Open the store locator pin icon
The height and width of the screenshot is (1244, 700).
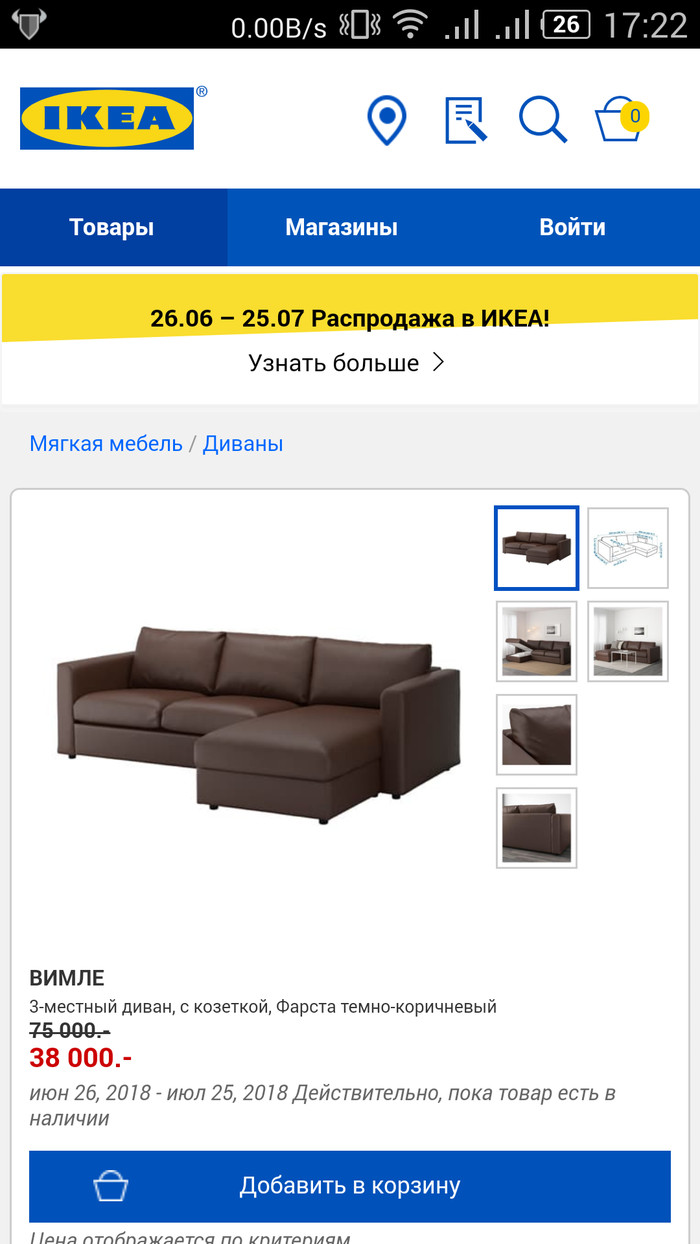coord(386,121)
